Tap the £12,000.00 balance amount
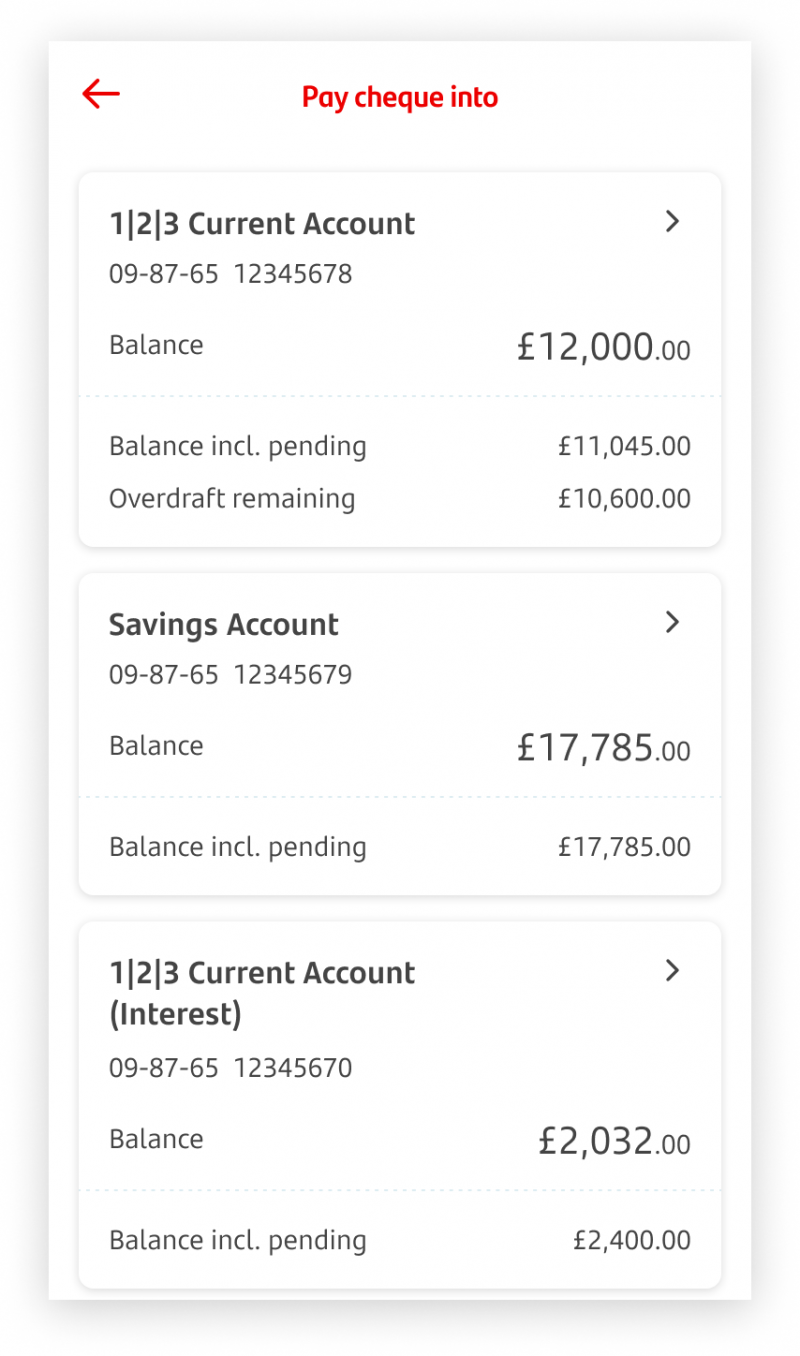The height and width of the screenshot is (1356, 800). pos(602,346)
